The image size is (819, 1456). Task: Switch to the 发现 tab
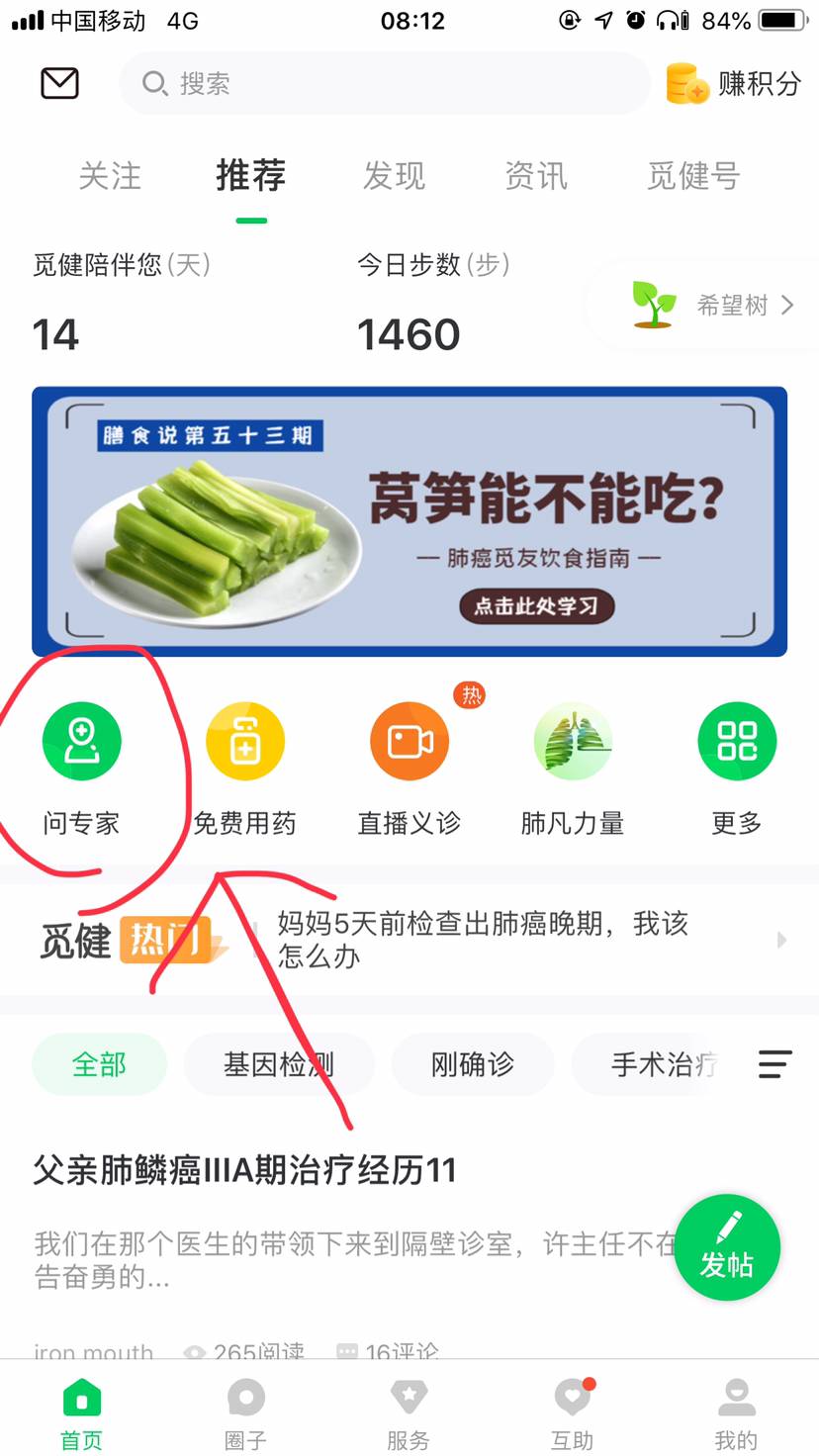(x=394, y=176)
